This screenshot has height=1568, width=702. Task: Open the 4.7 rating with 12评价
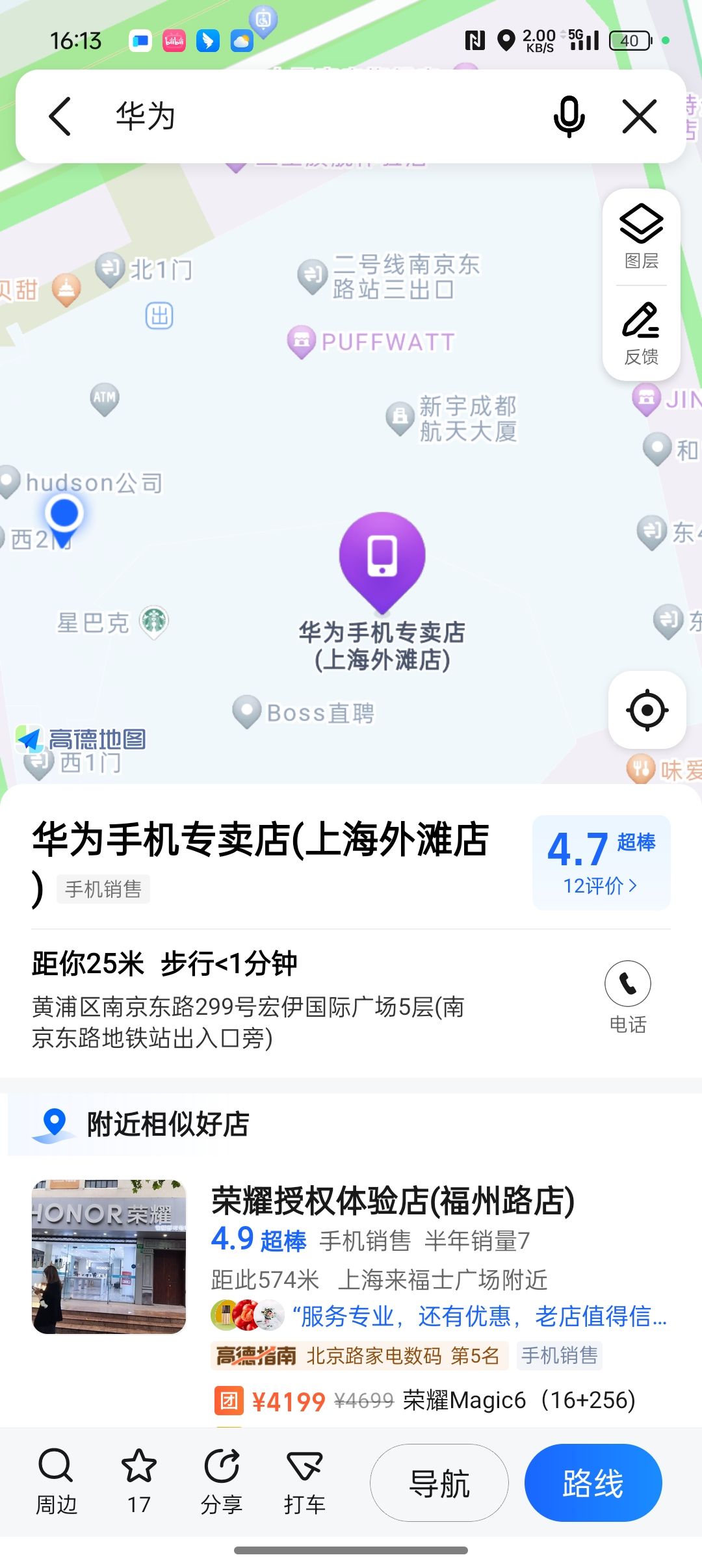click(601, 862)
